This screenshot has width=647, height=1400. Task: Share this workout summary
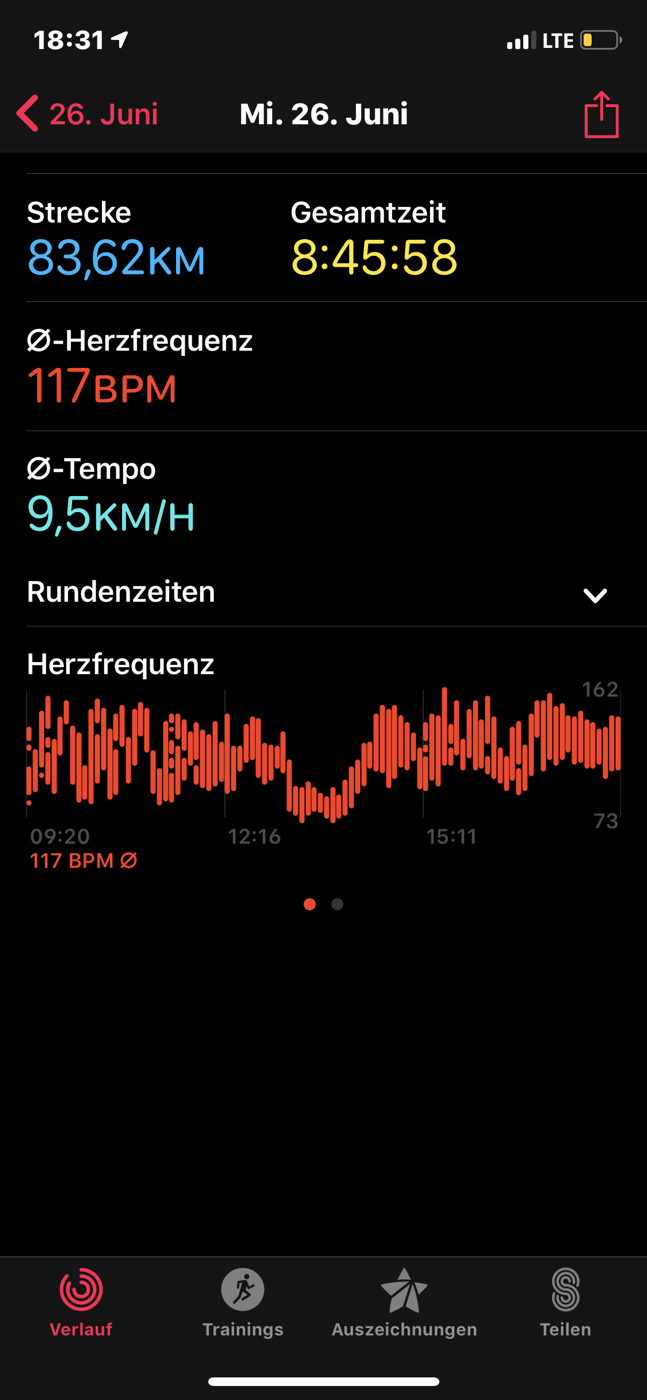[x=601, y=114]
